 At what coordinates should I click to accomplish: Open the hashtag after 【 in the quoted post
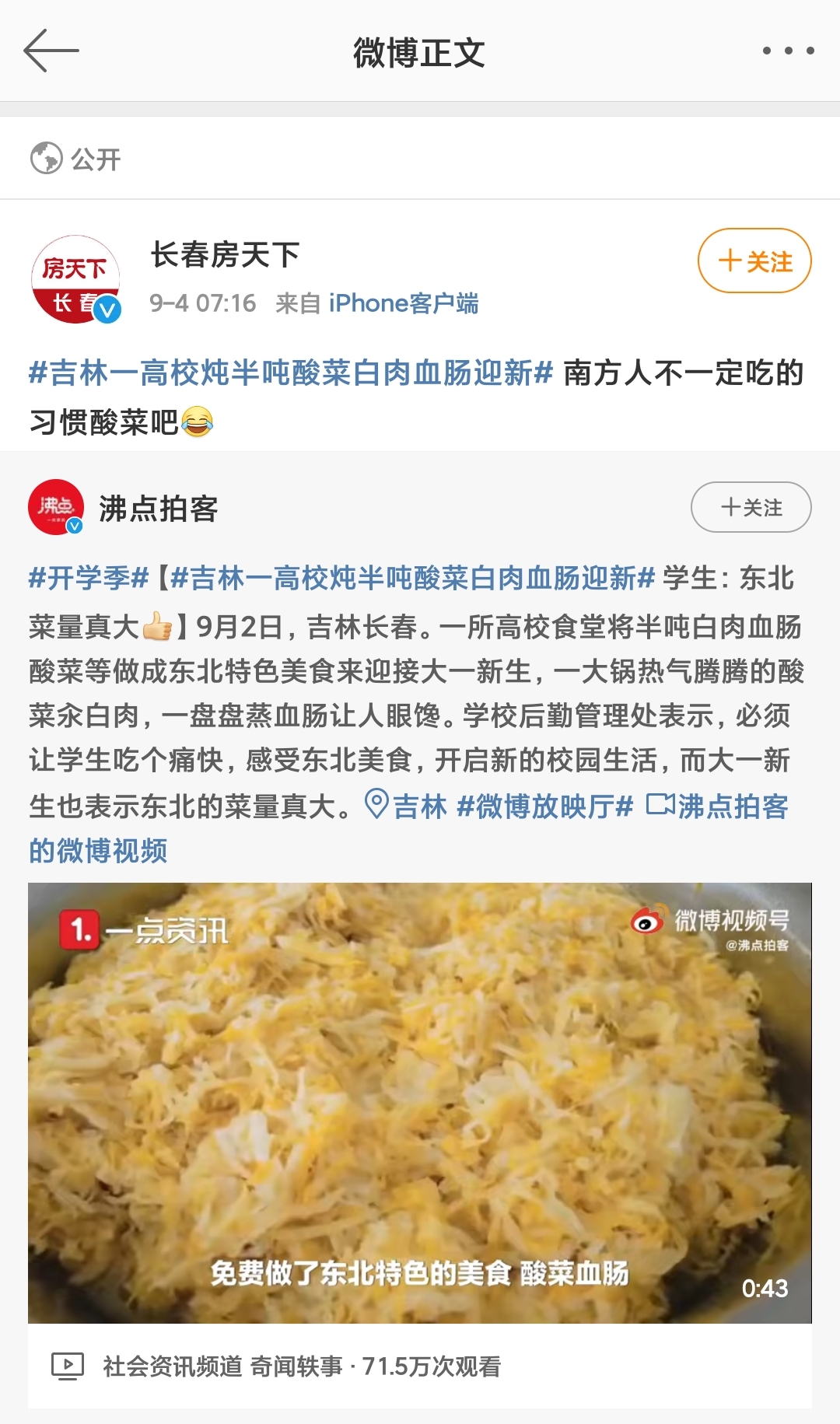(x=412, y=579)
